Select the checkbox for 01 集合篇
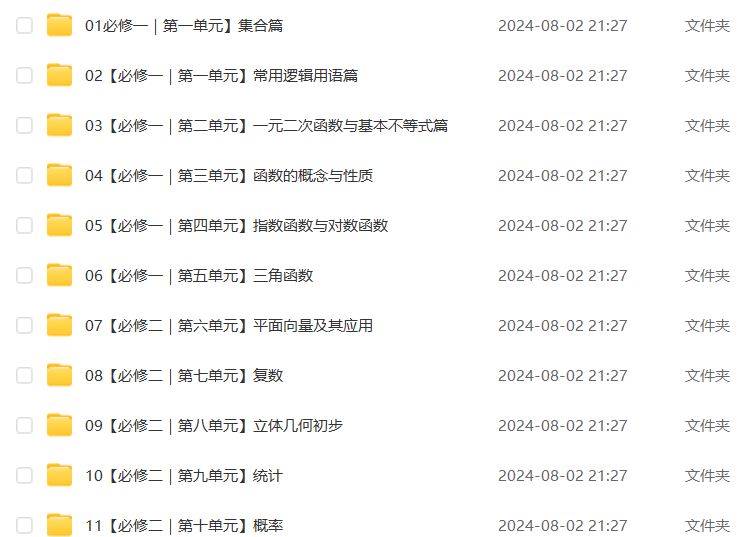The image size is (755, 537). click(x=24, y=25)
